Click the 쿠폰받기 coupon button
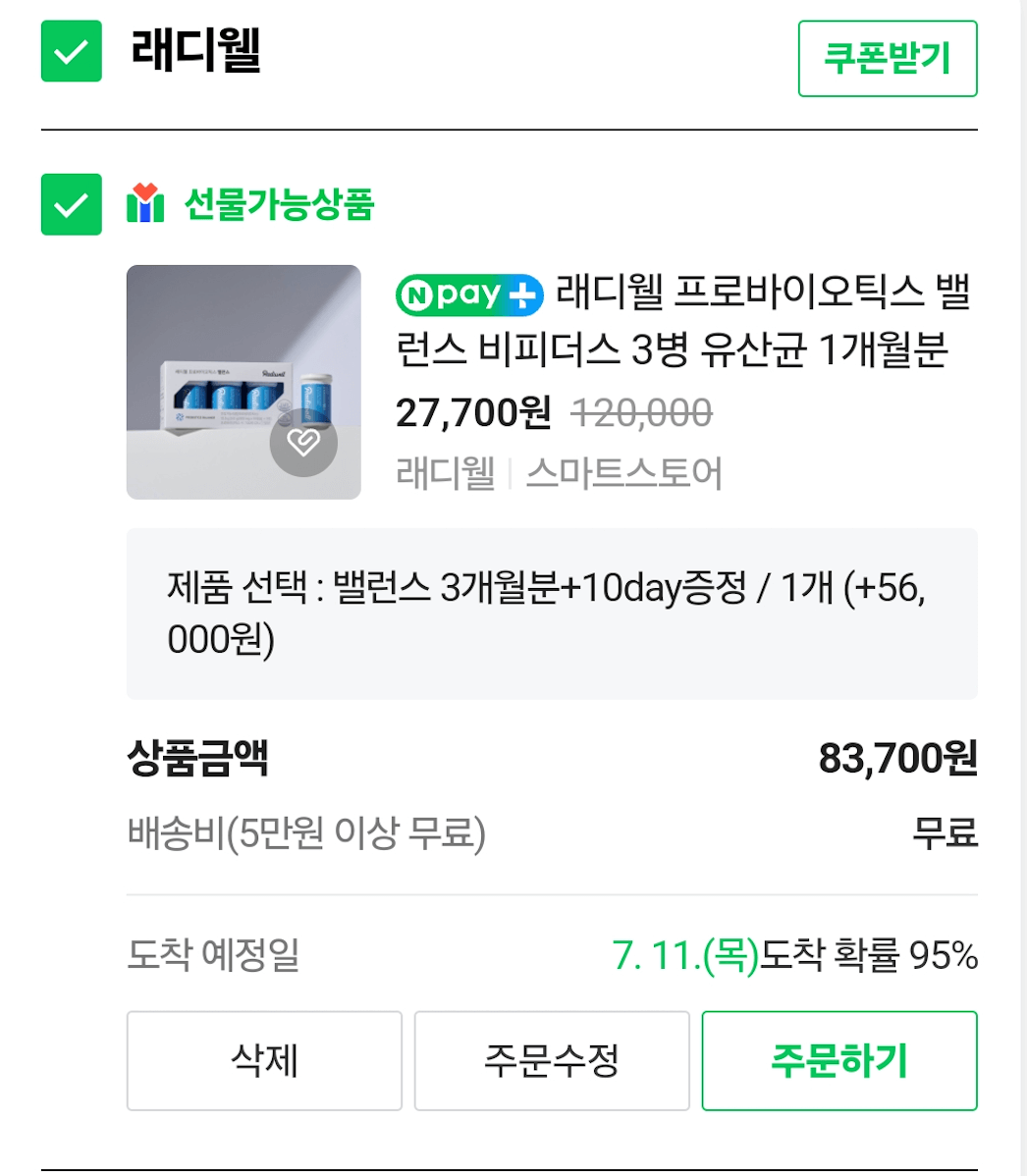Screen dimensions: 1027x1176 click(x=887, y=58)
